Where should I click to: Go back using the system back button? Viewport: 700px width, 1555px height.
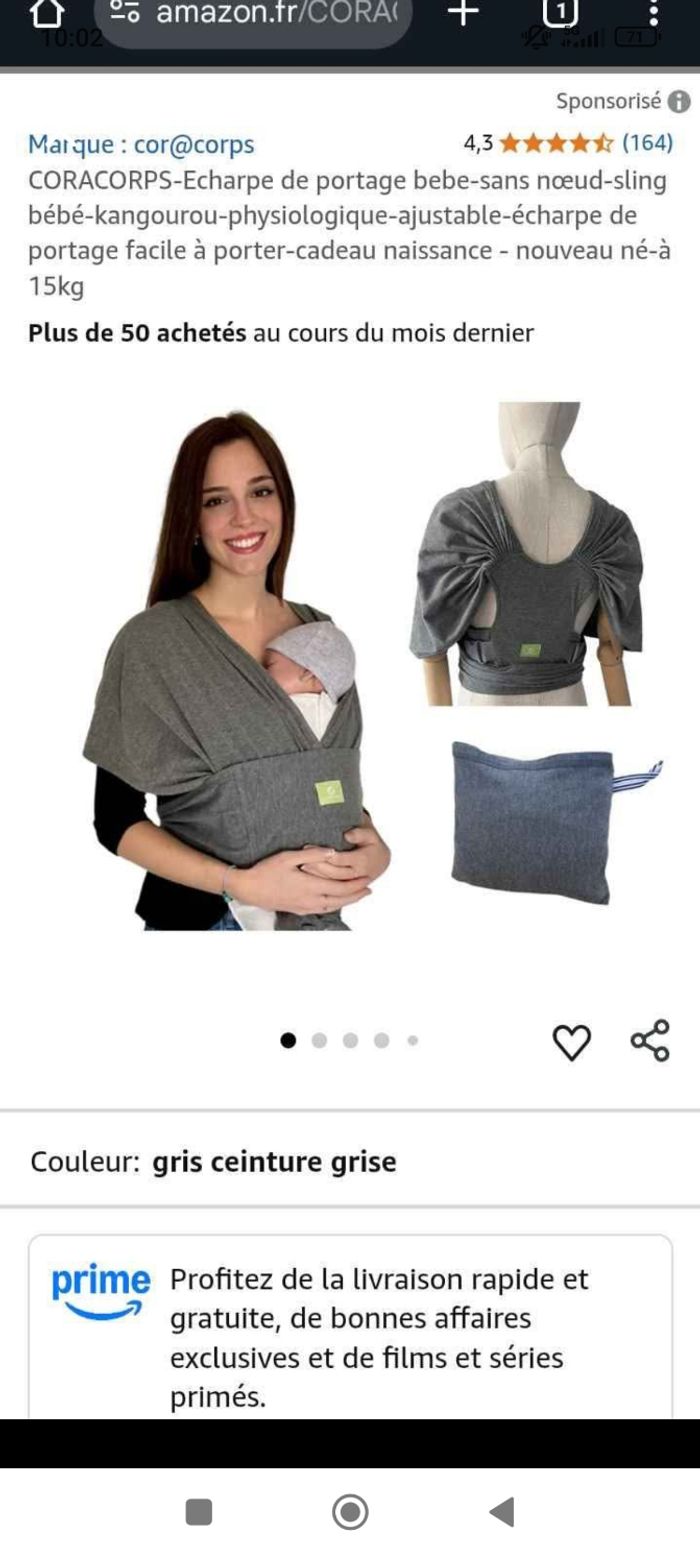click(501, 1512)
